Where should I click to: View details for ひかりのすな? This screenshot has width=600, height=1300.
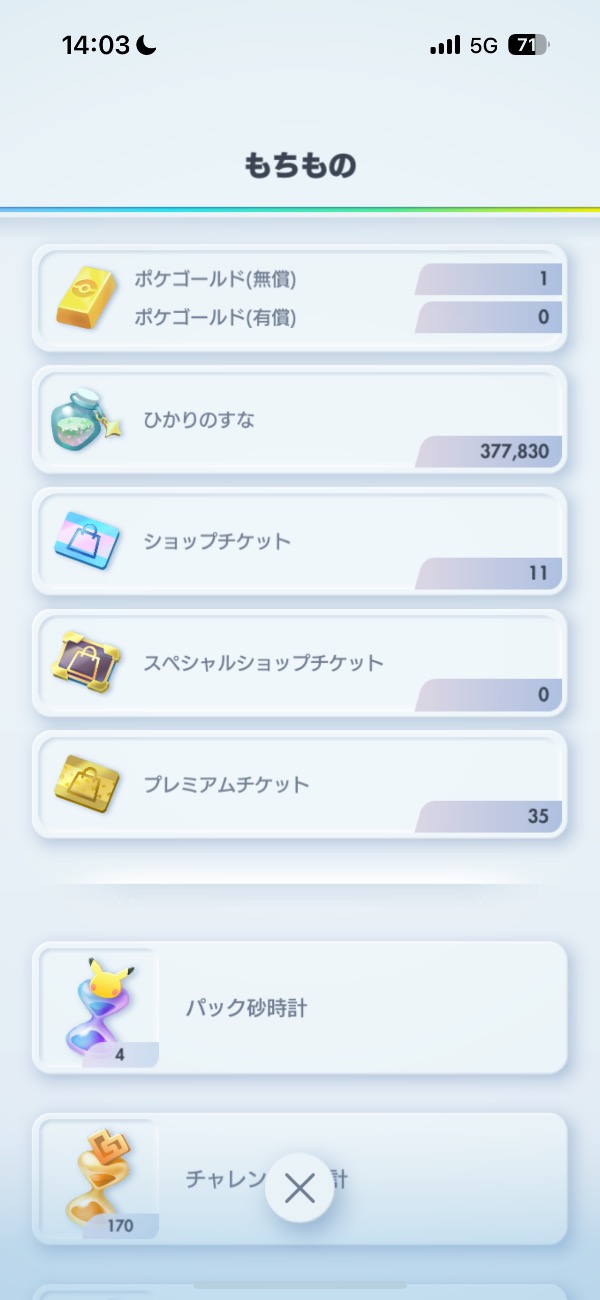(x=299, y=420)
